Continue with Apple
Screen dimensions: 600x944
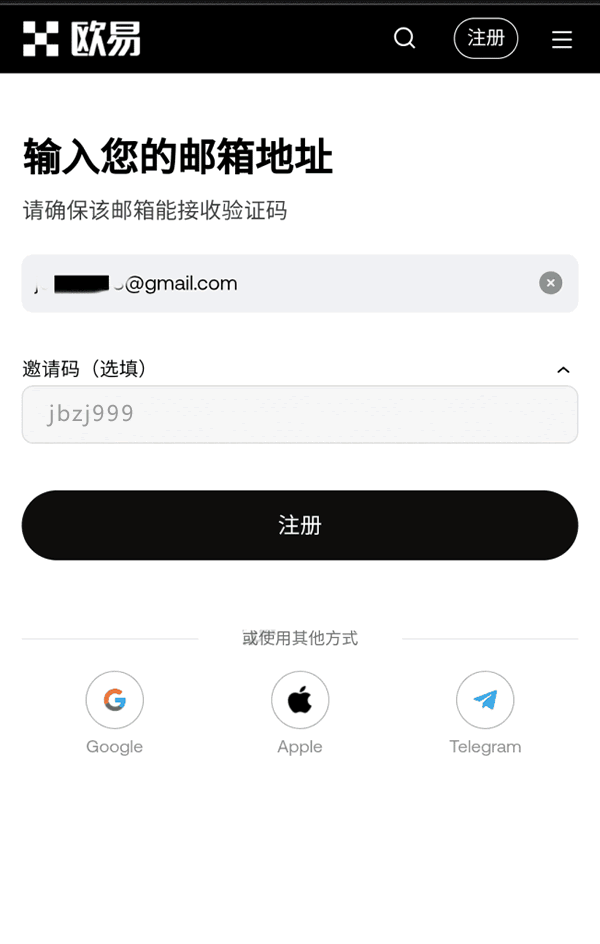pos(300,700)
